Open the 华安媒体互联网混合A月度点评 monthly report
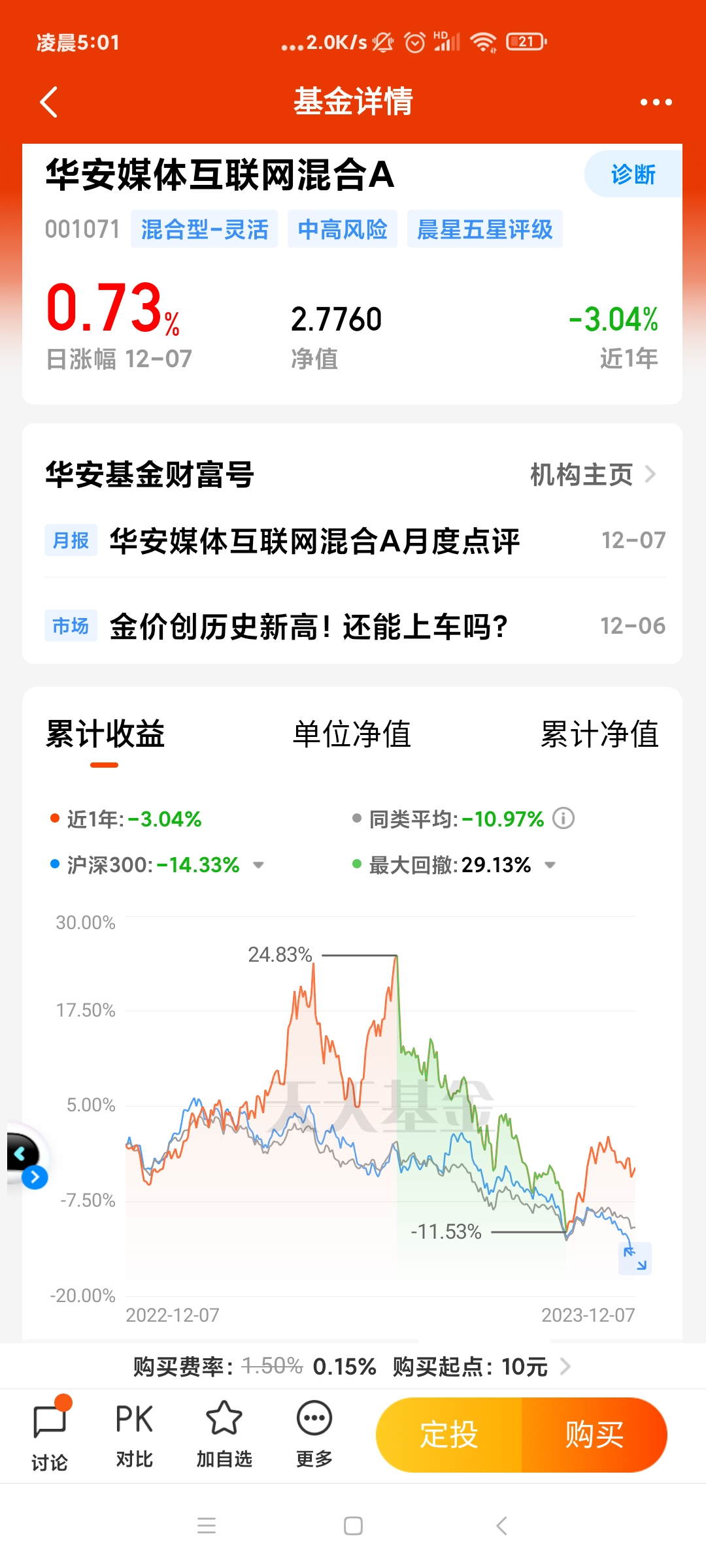706x1568 pixels. pos(314,541)
